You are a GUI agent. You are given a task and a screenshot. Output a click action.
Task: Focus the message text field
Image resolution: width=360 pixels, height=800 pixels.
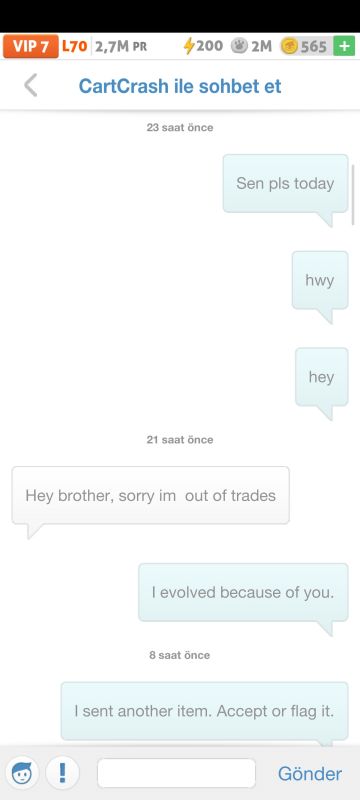176,773
